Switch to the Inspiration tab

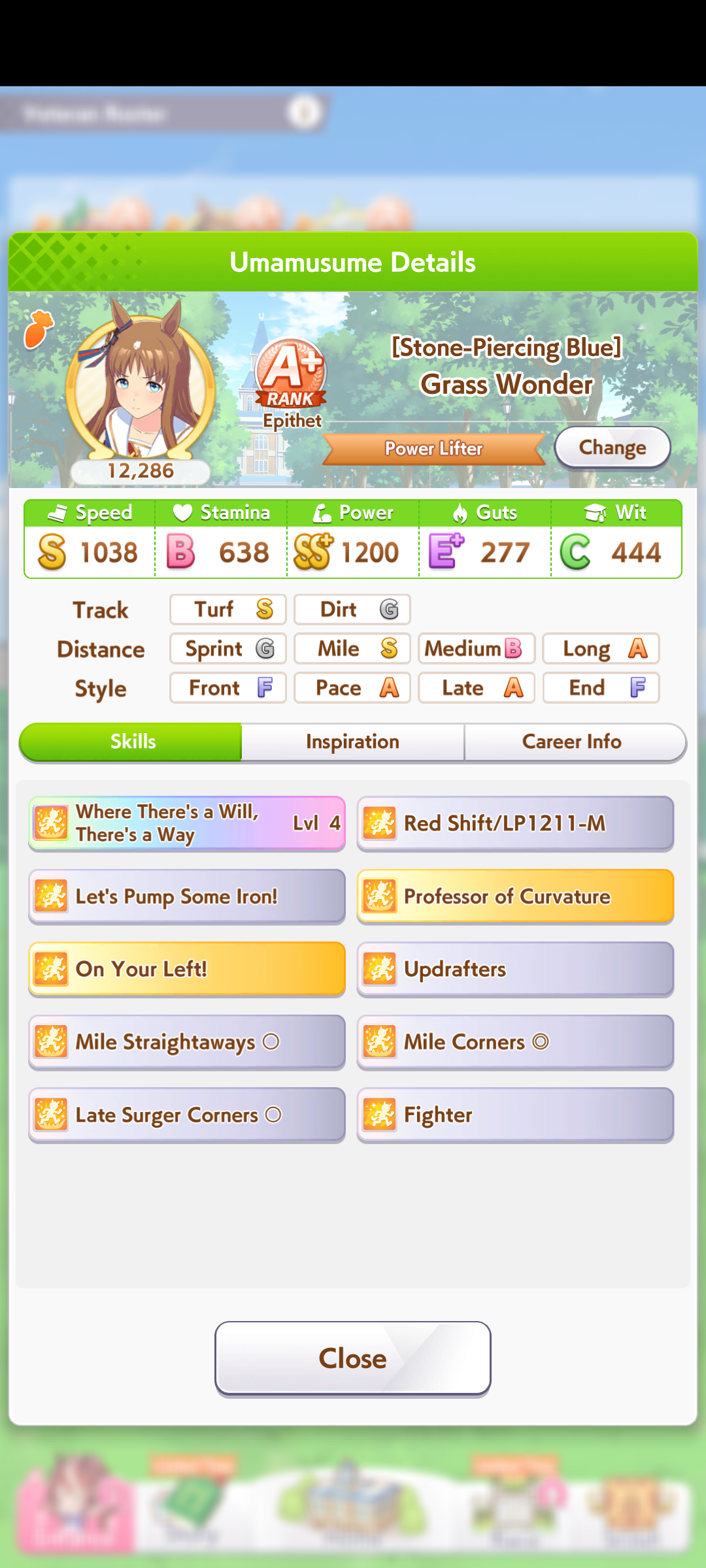352,742
